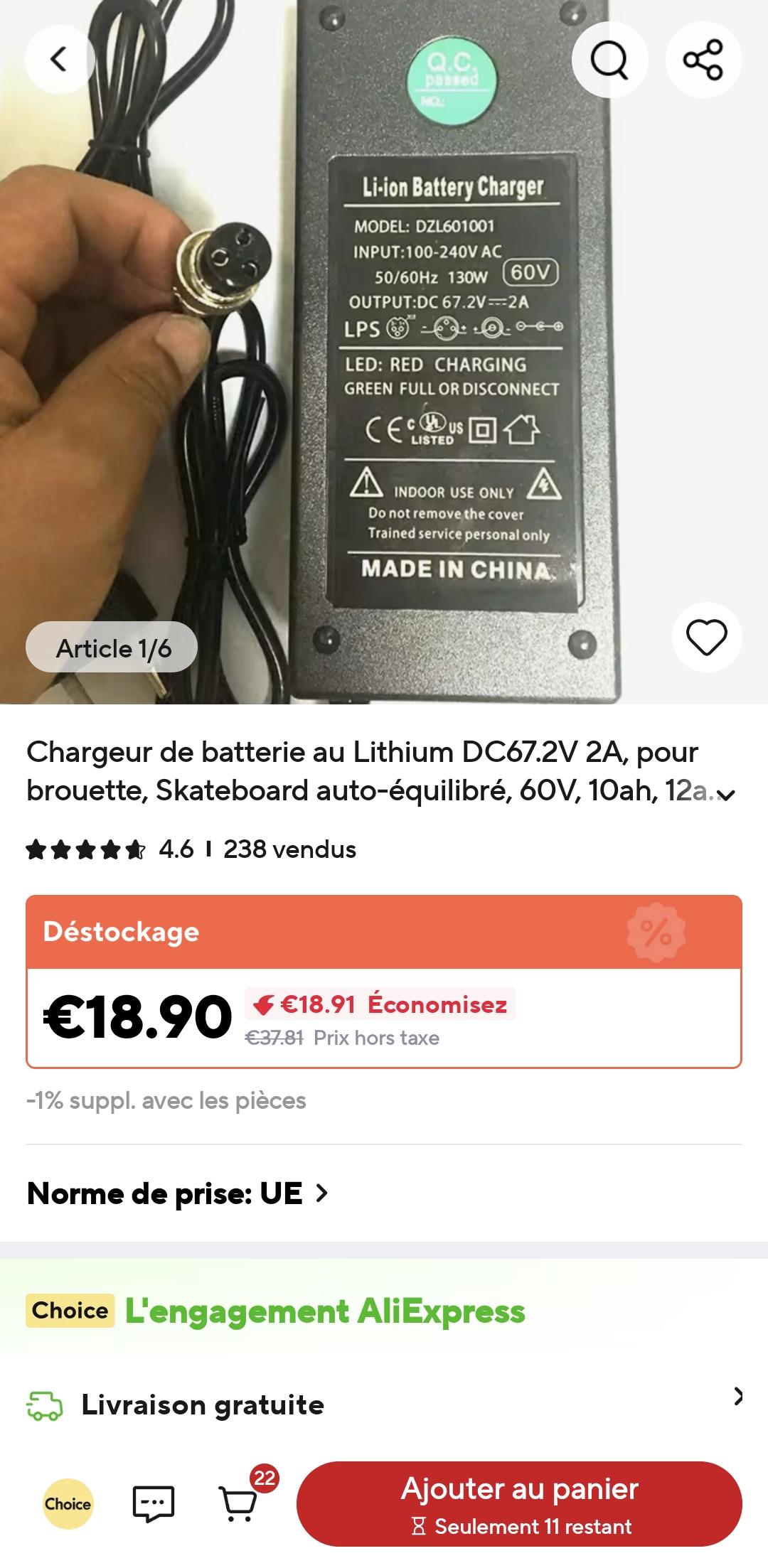Image resolution: width=768 pixels, height=1568 pixels.
Task: Add the charger to favorites
Action: (706, 637)
